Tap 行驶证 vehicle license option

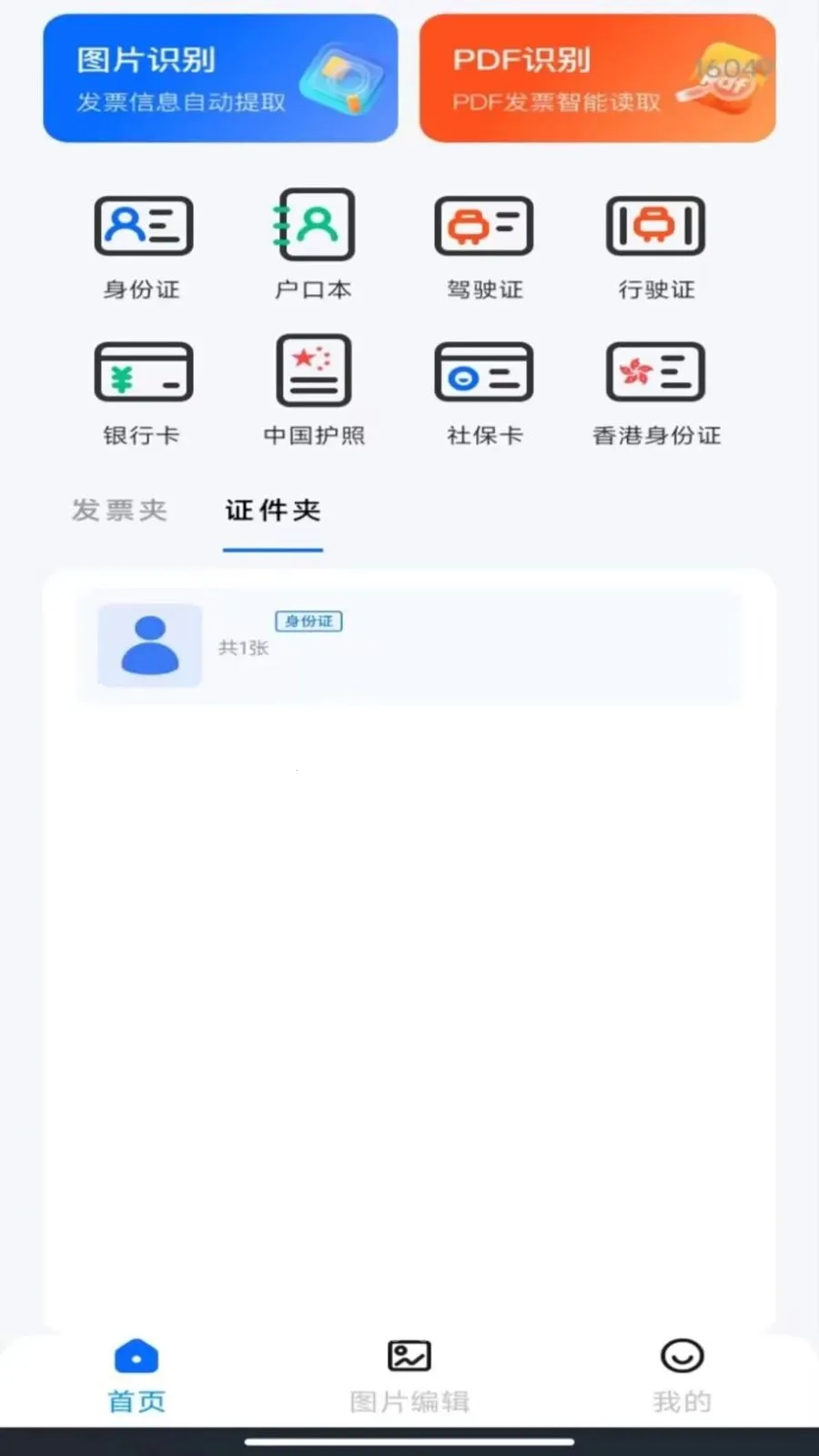tap(655, 244)
